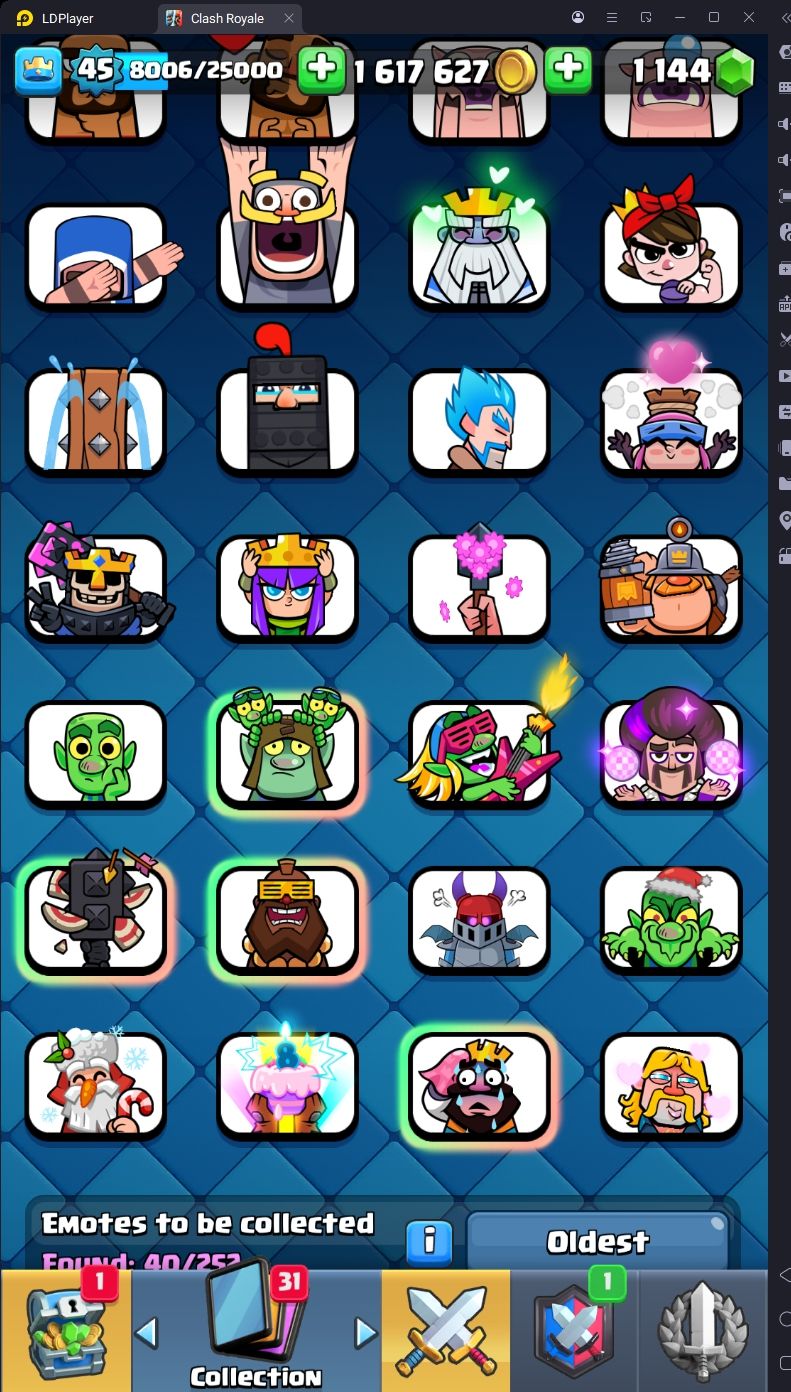Image resolution: width=791 pixels, height=1392 pixels.
Task: Open the king level crown badge
Action: pos(38,69)
